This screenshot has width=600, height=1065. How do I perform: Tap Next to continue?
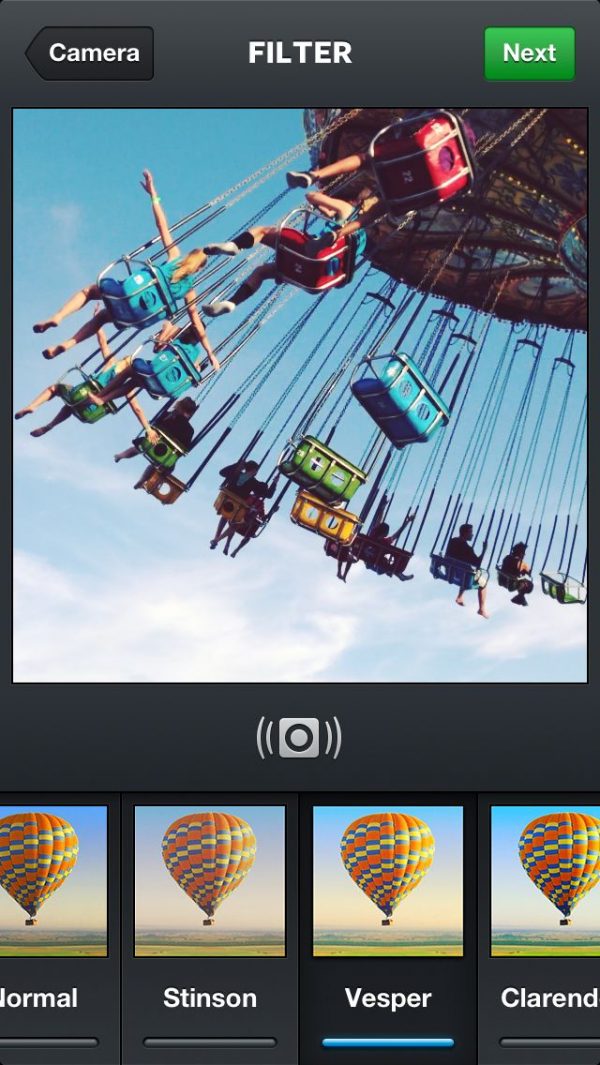(529, 53)
